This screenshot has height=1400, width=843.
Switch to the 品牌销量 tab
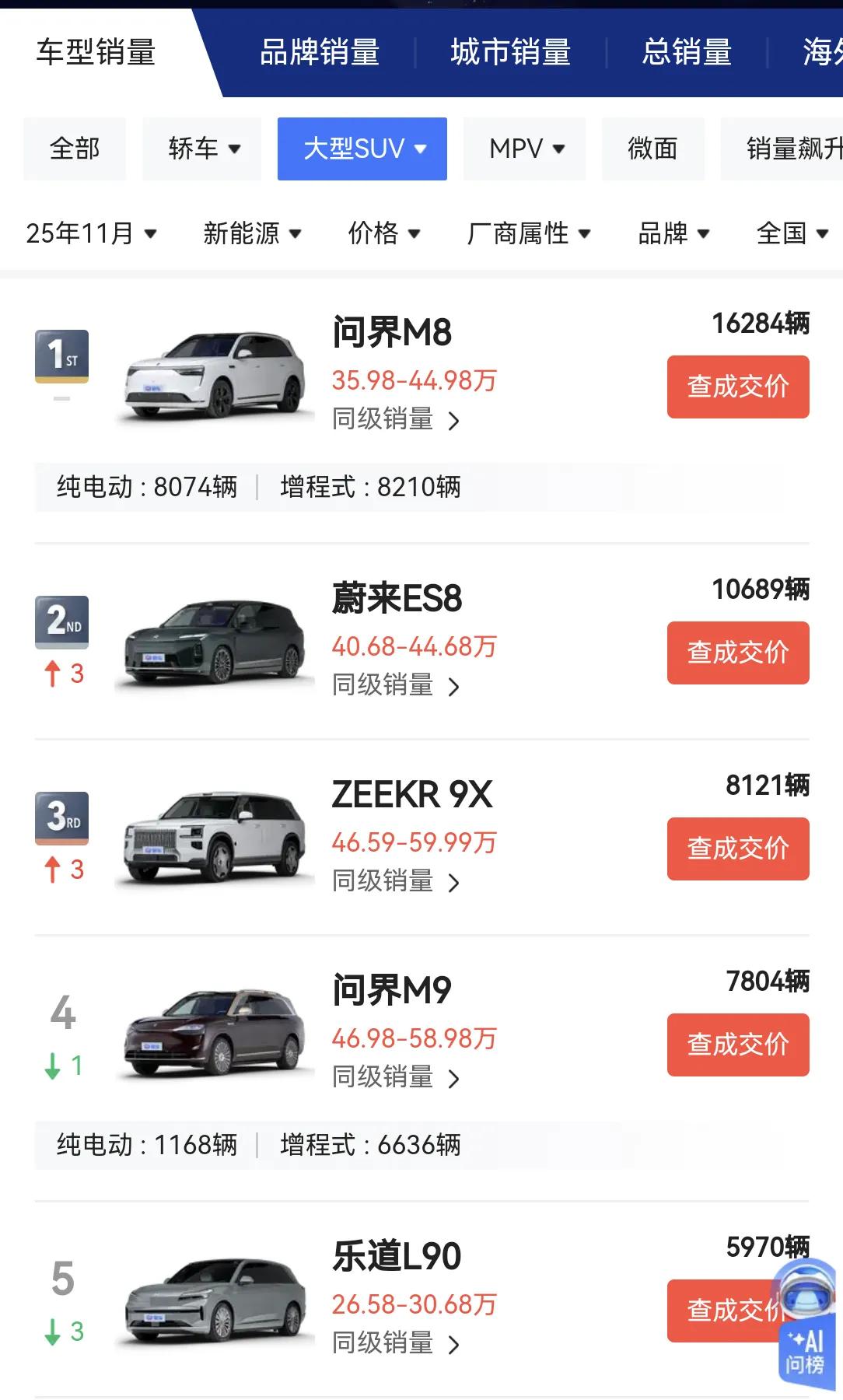pos(319,51)
